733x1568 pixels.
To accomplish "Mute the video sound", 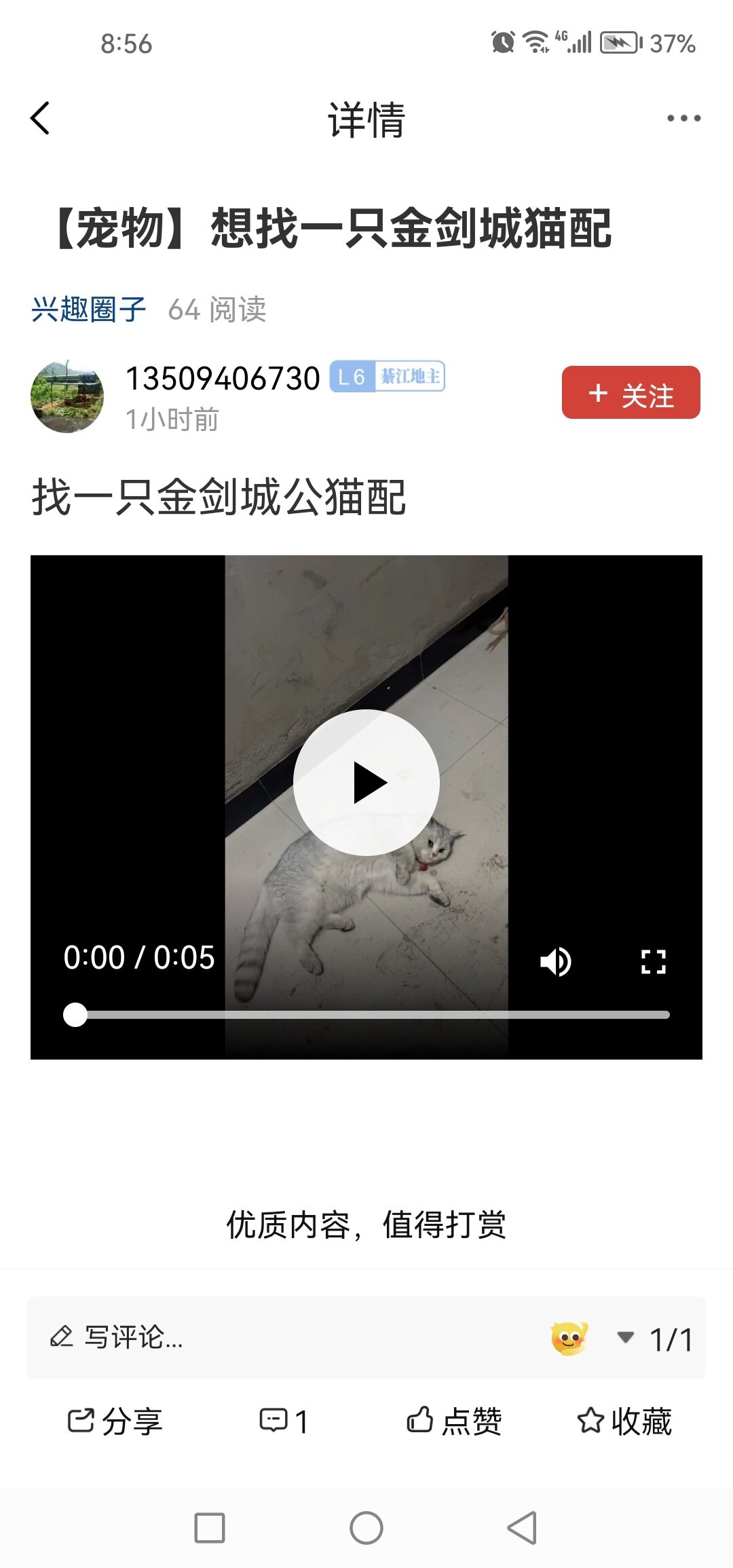I will pos(556,961).
